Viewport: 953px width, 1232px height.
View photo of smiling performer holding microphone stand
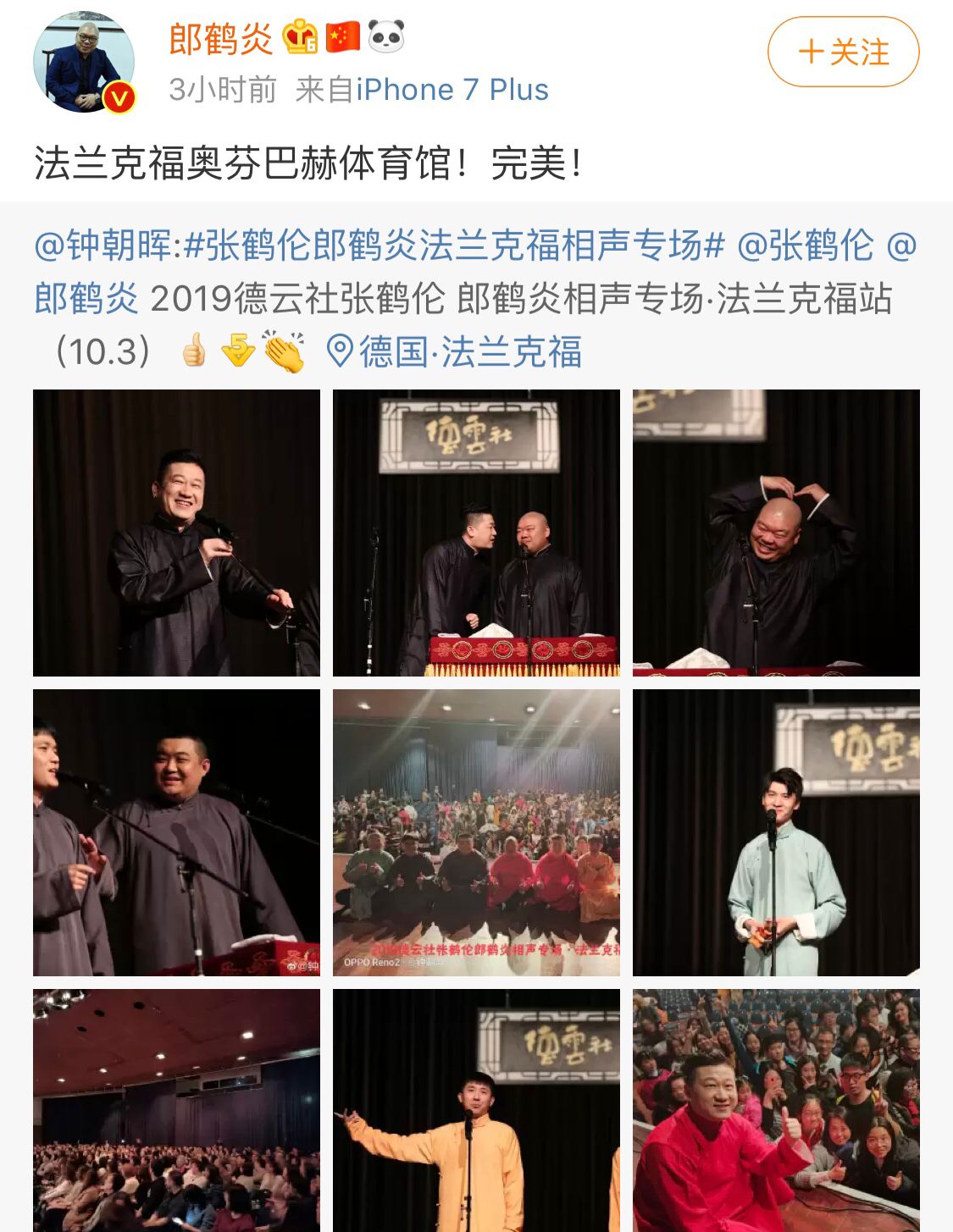(x=176, y=533)
